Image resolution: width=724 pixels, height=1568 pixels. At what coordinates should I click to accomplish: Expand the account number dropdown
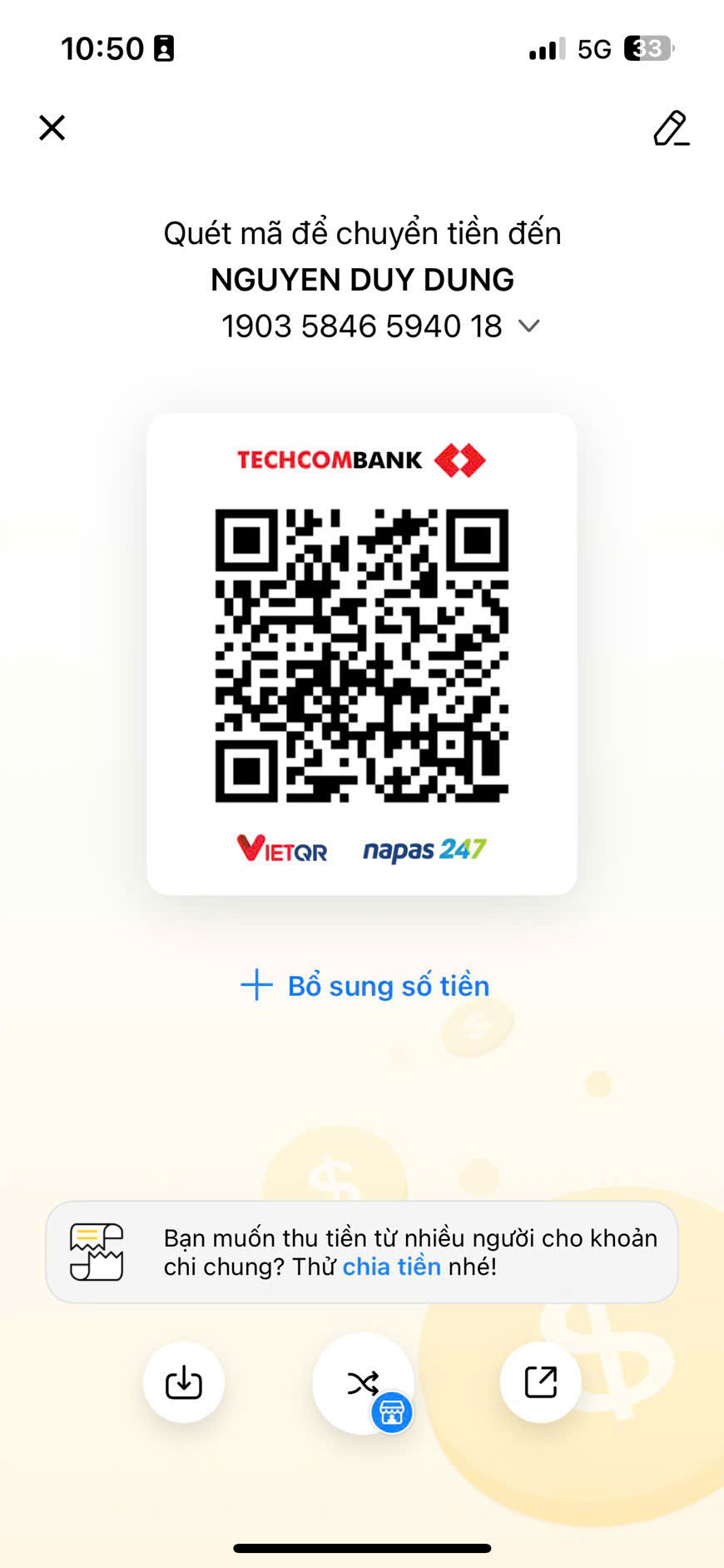click(x=529, y=326)
